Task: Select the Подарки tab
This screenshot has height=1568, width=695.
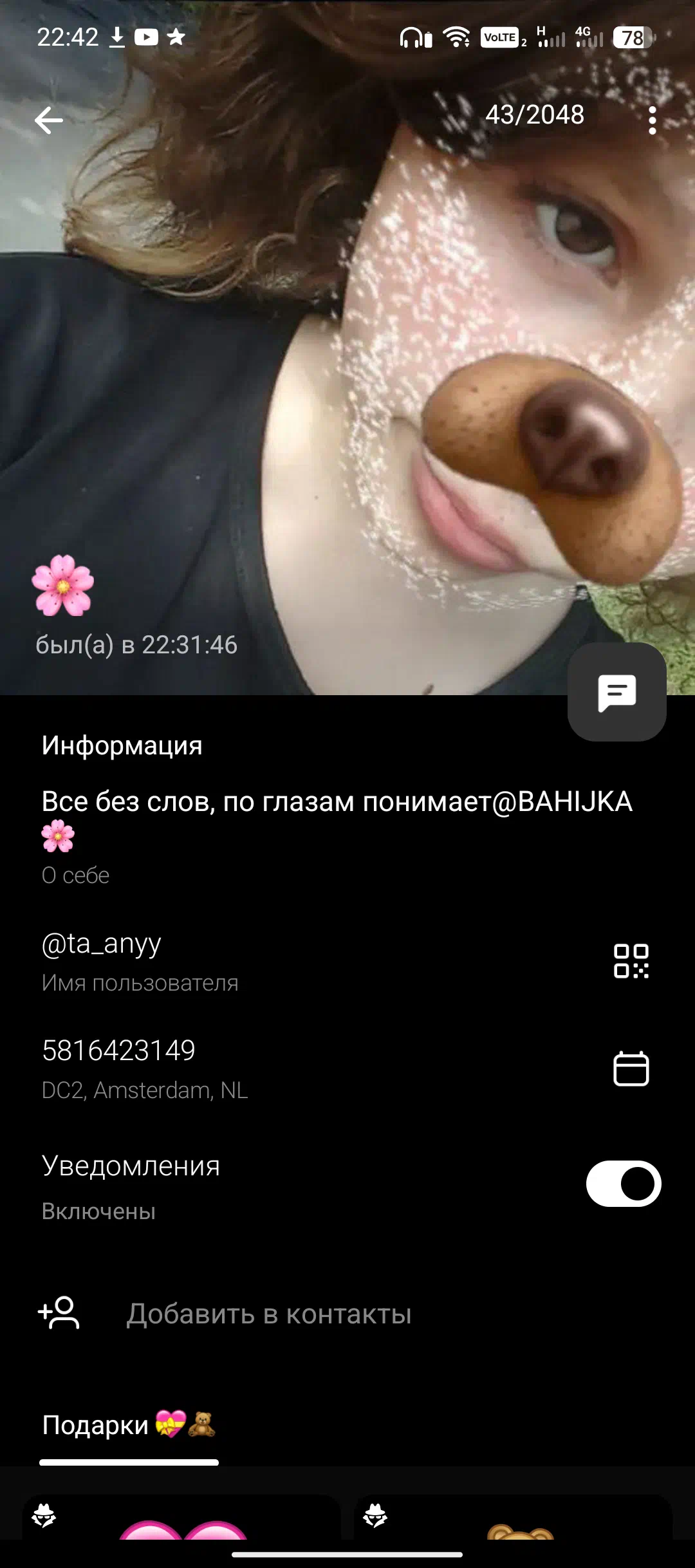Action: tap(129, 1425)
